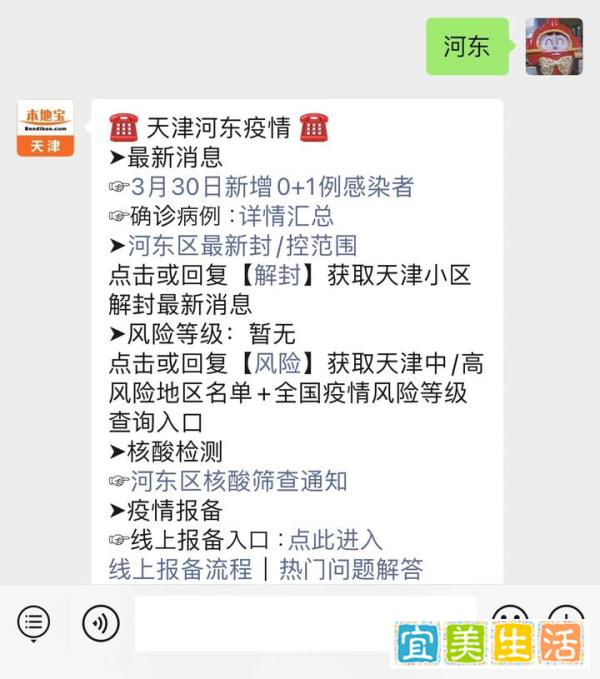Image resolution: width=600 pixels, height=679 pixels.
Task: Open 热门问题解答 link
Action: (351, 569)
